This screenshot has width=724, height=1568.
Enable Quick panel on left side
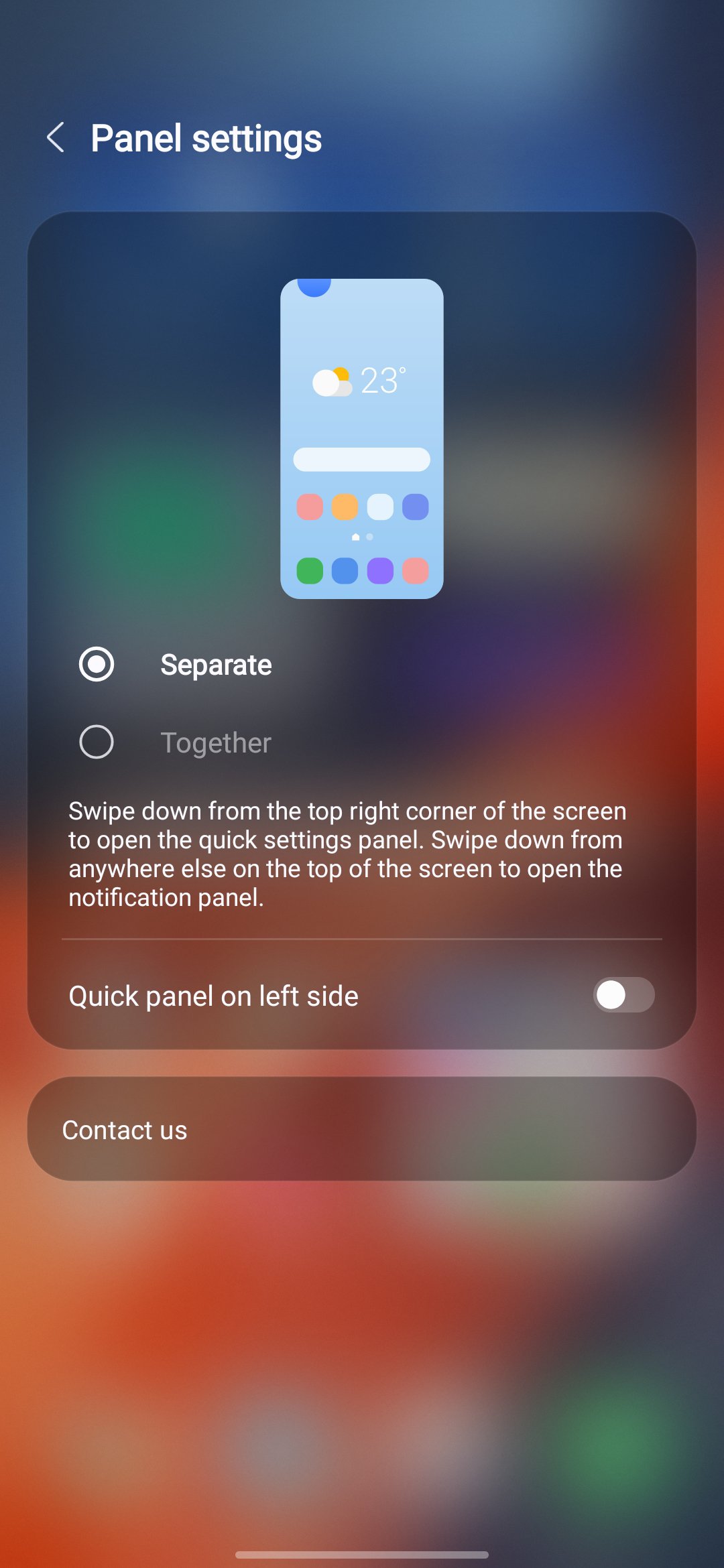coord(623,995)
